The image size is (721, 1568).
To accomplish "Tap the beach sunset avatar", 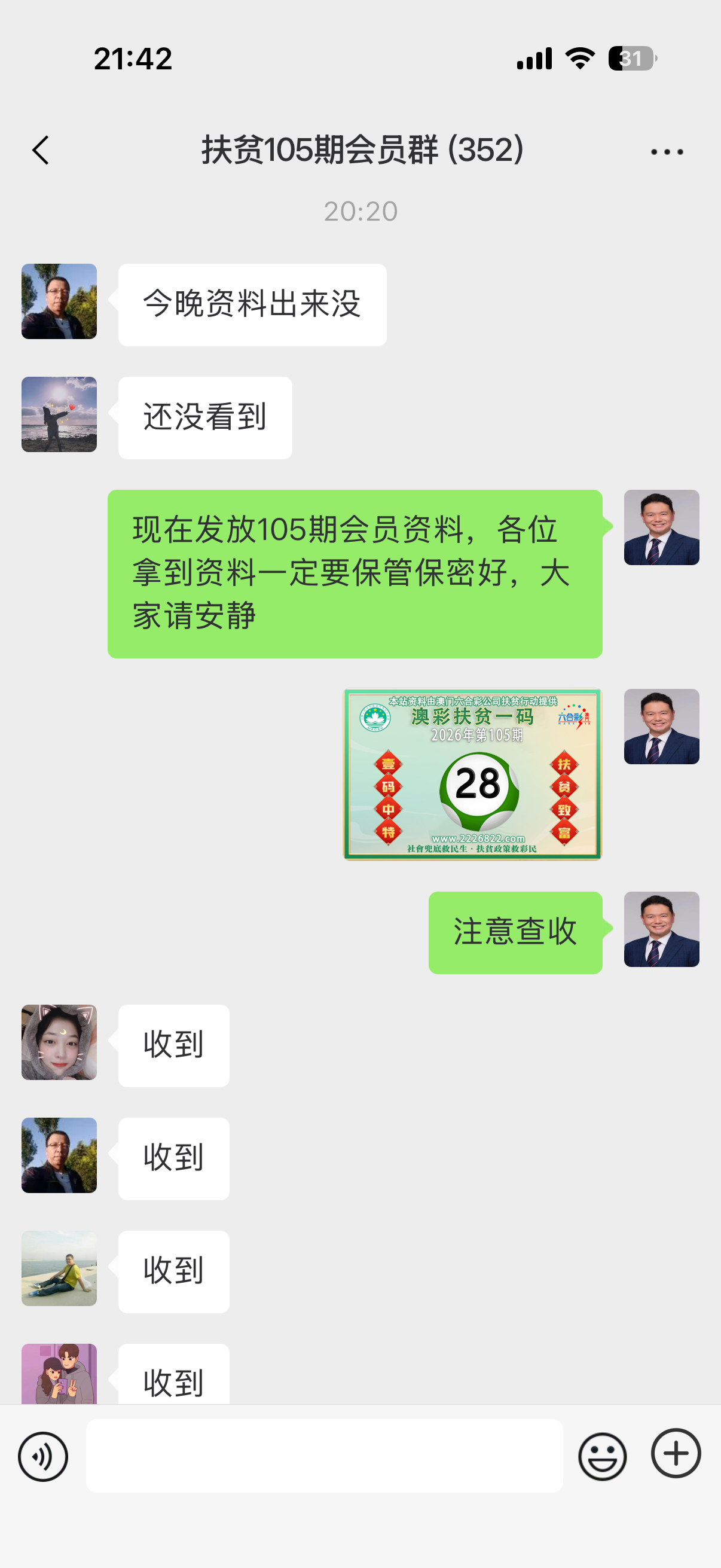I will point(59,414).
